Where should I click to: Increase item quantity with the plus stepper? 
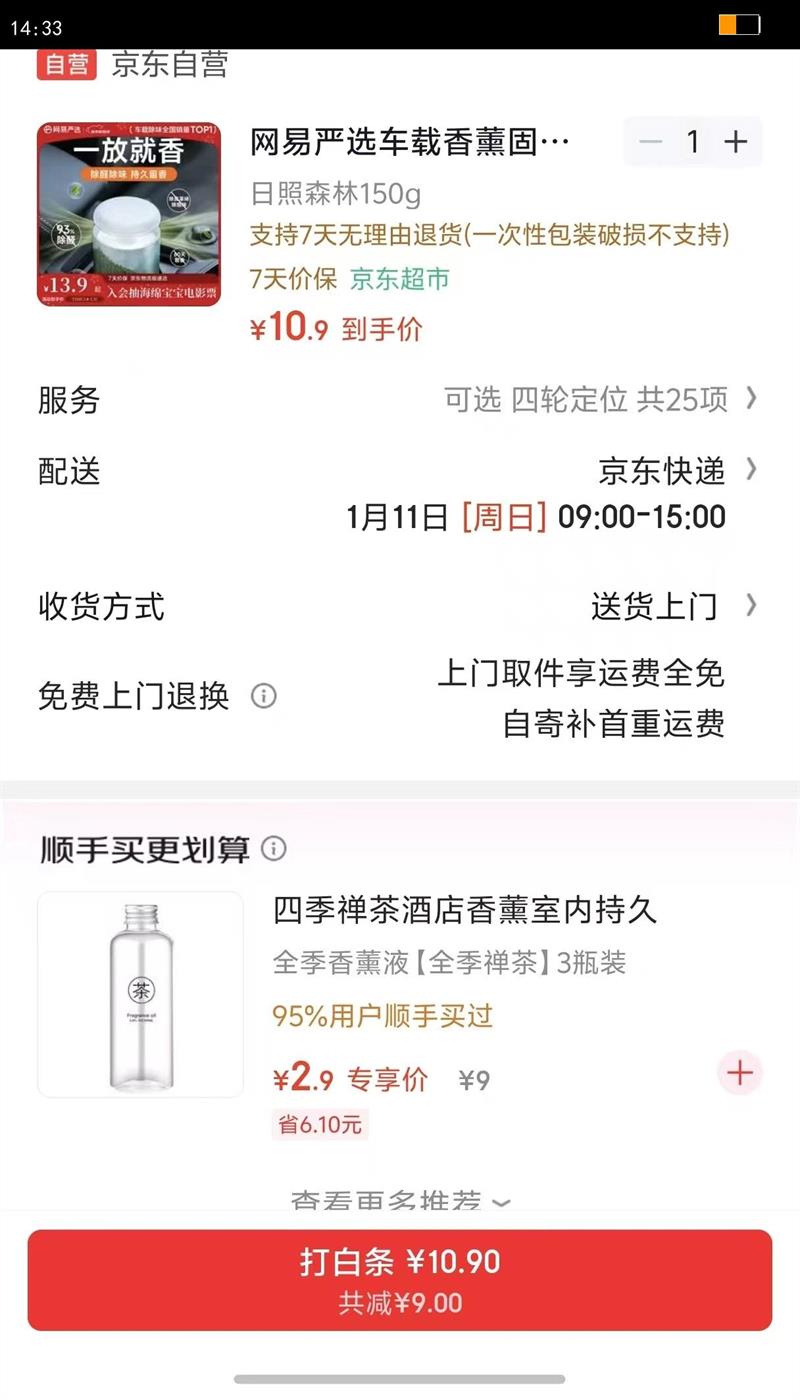pyautogui.click(x=735, y=142)
